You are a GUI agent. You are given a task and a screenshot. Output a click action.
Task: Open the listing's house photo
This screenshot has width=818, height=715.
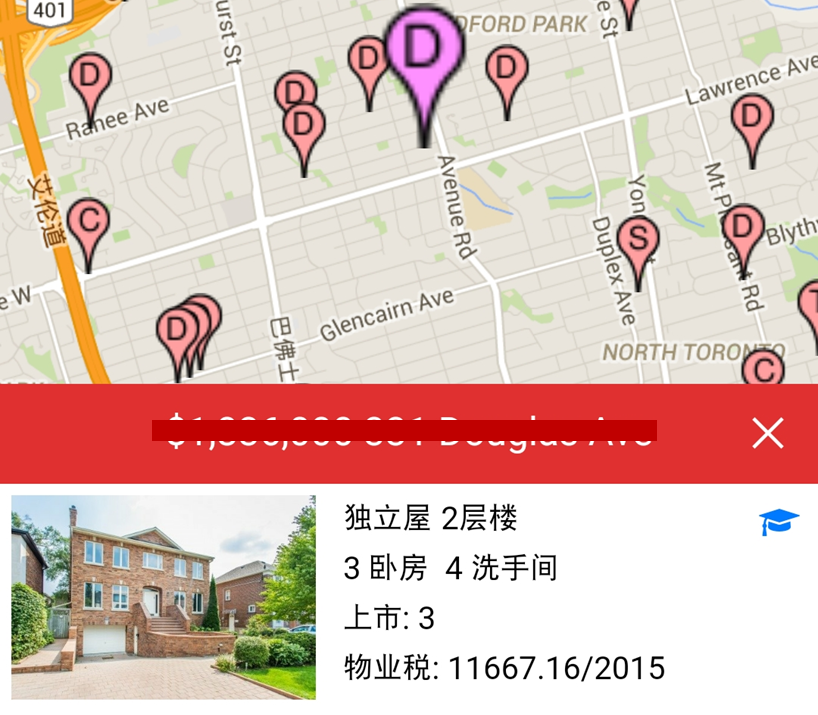point(163,597)
